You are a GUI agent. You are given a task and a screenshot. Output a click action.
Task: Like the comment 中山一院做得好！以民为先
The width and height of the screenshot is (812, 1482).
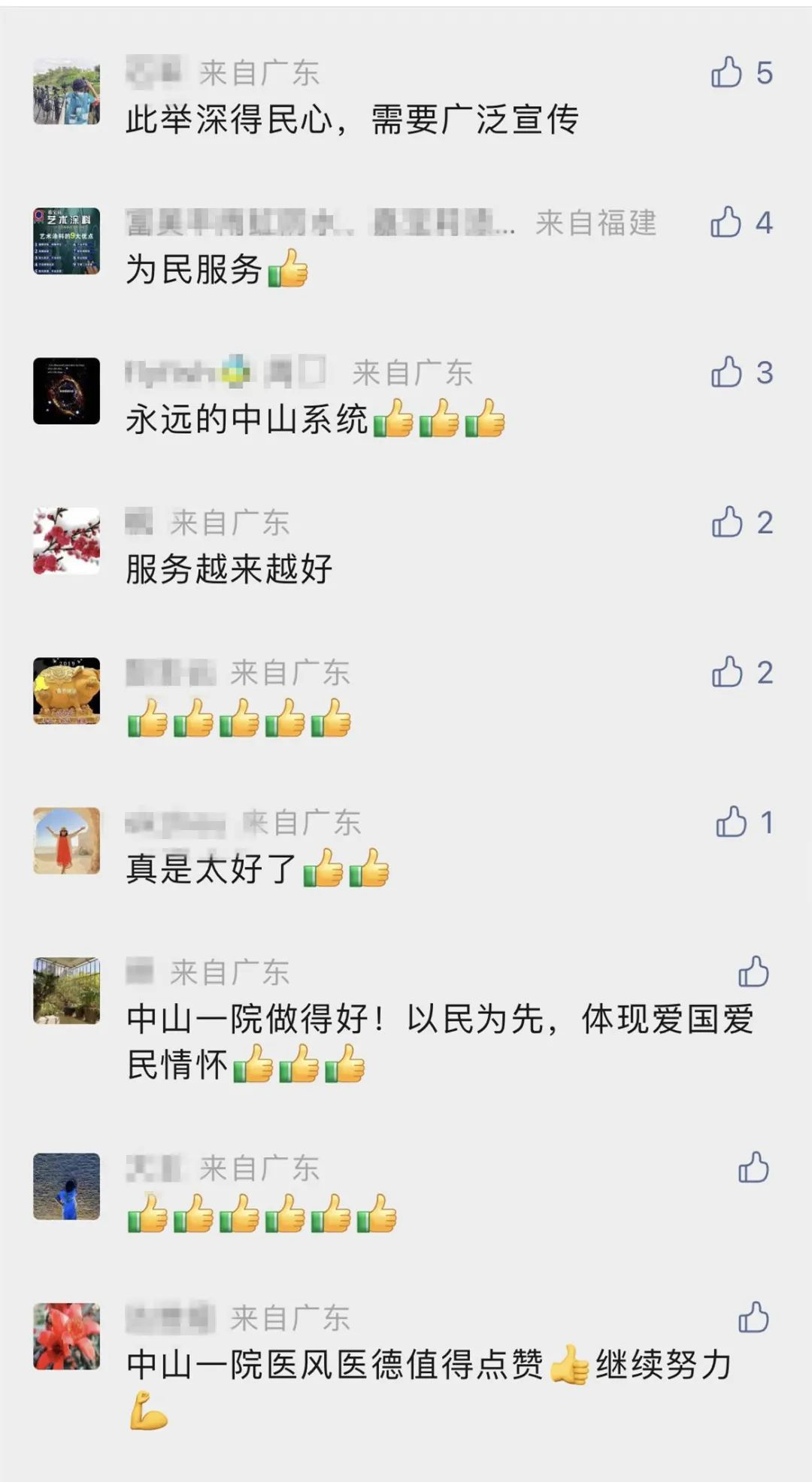click(x=753, y=971)
